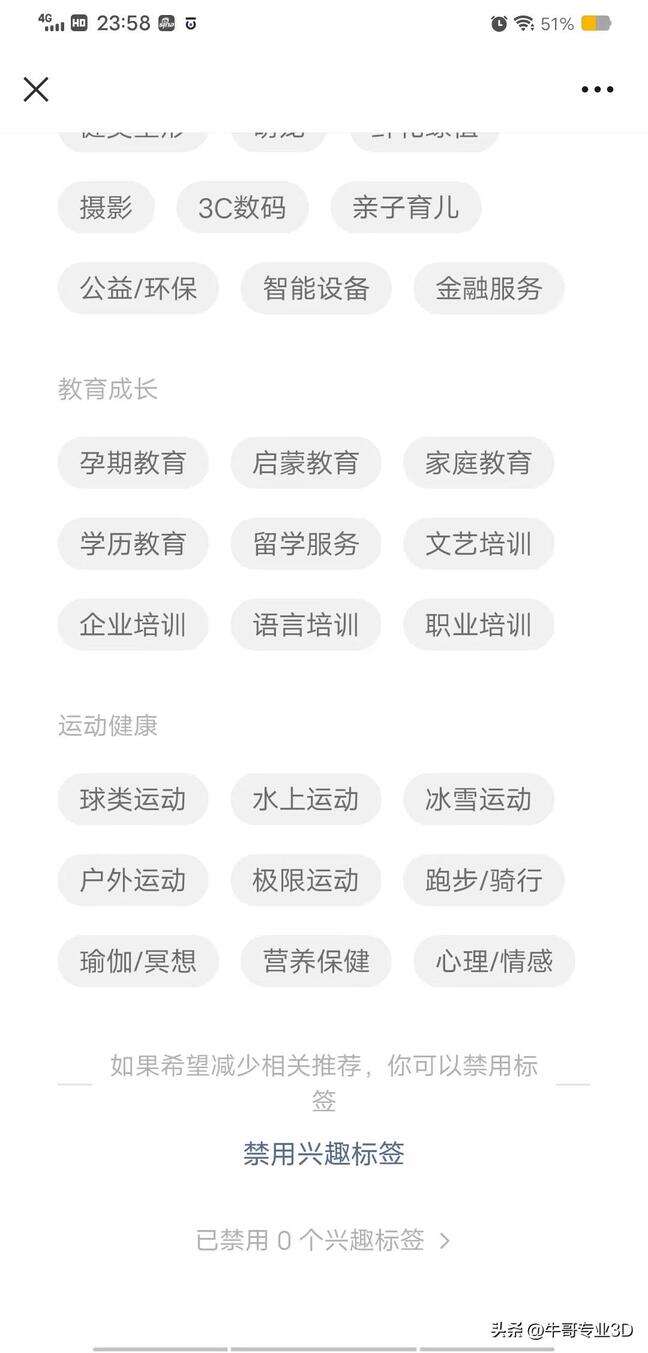Image resolution: width=648 pixels, height=1353 pixels.
Task: Close the page with the X icon
Action: coord(36,89)
